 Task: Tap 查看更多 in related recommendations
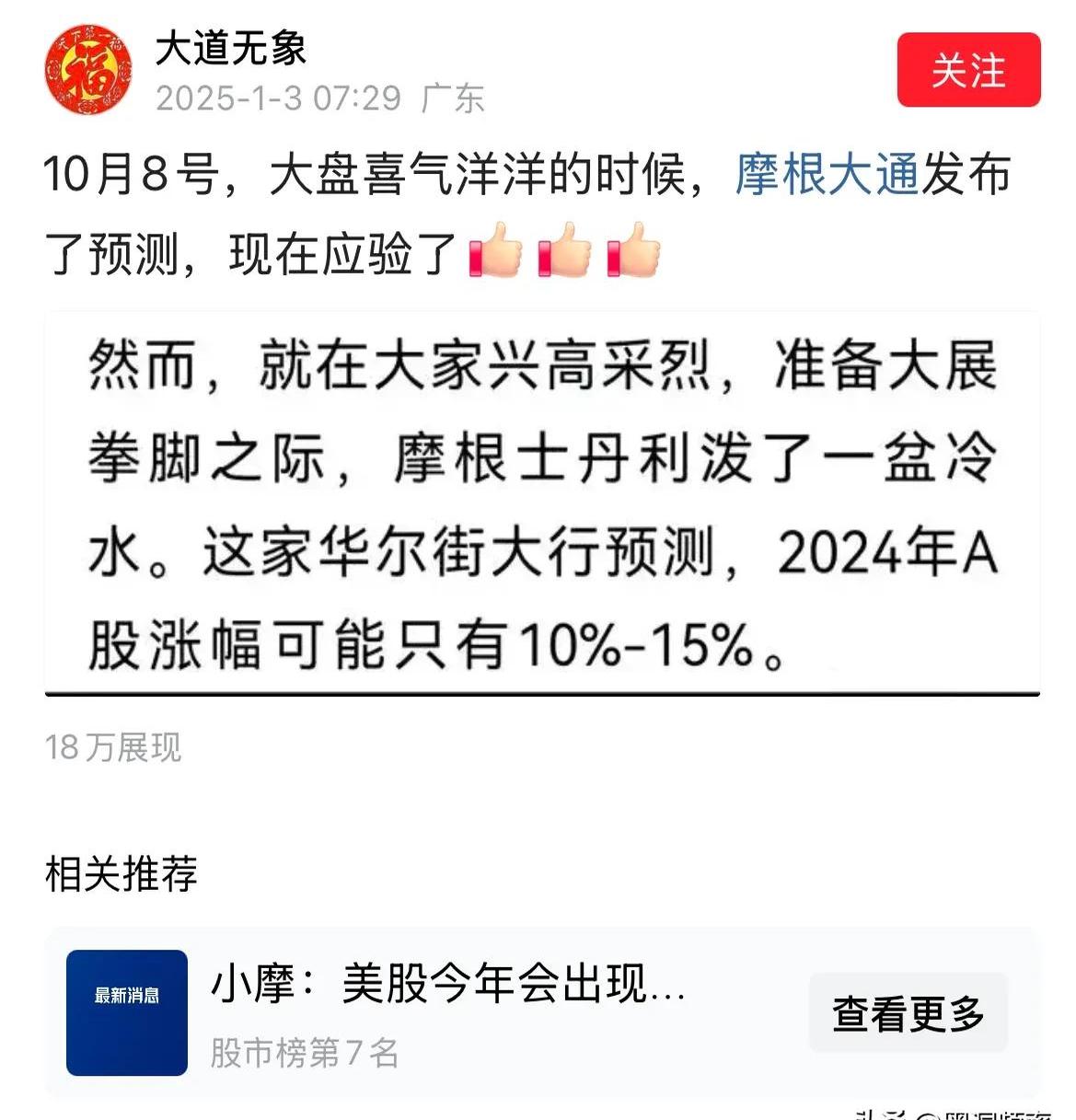tap(908, 1012)
